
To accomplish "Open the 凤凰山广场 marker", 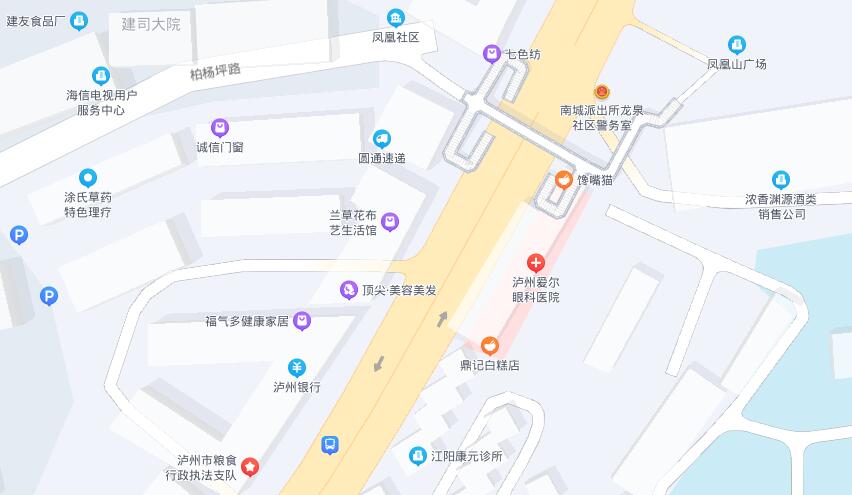I will click(x=736, y=45).
